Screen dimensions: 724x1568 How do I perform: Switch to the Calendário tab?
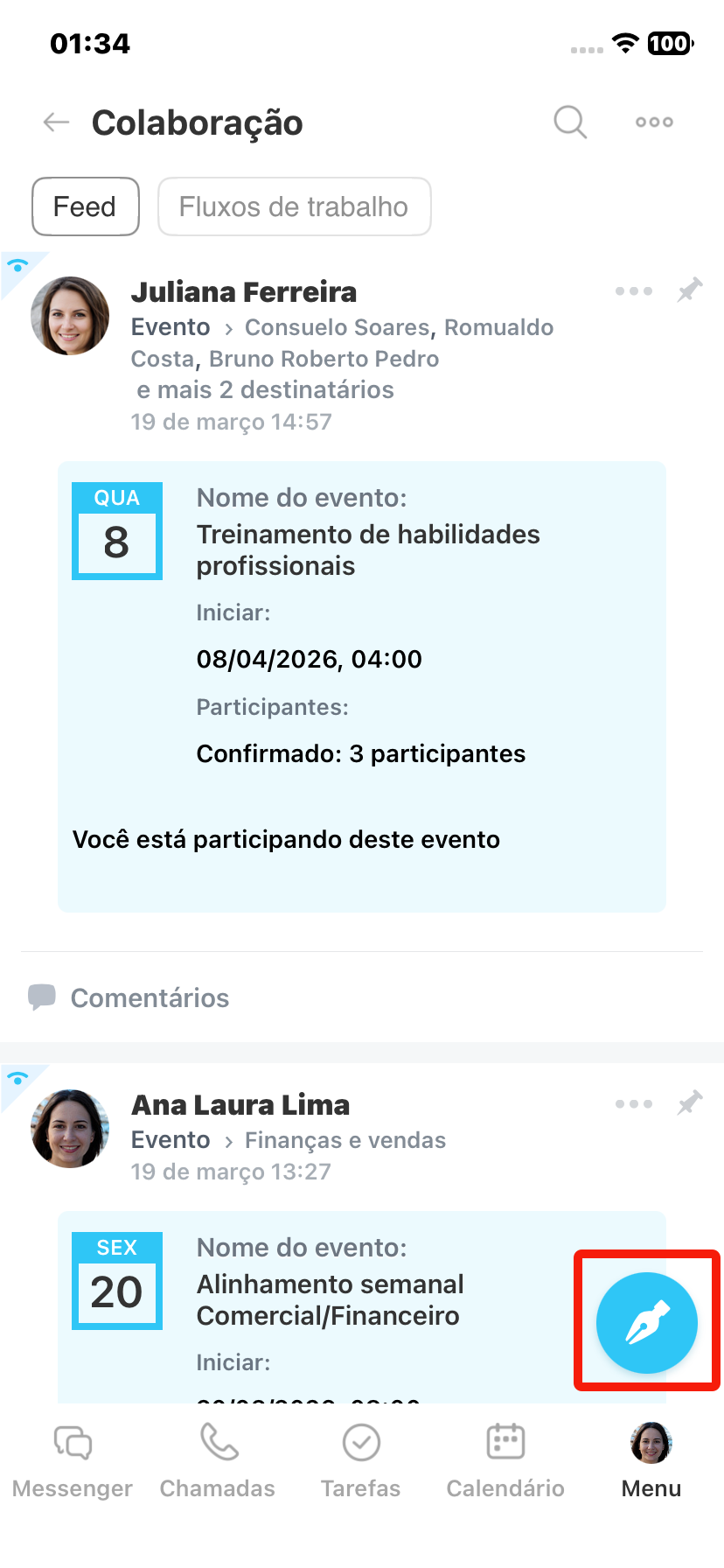pos(505,1461)
